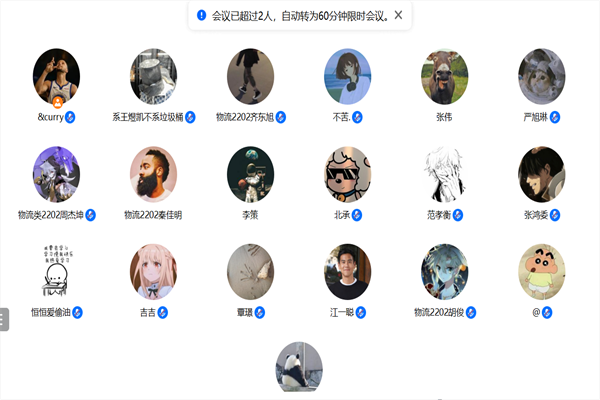Select participant 李策
600x400 pixels.
251,174
